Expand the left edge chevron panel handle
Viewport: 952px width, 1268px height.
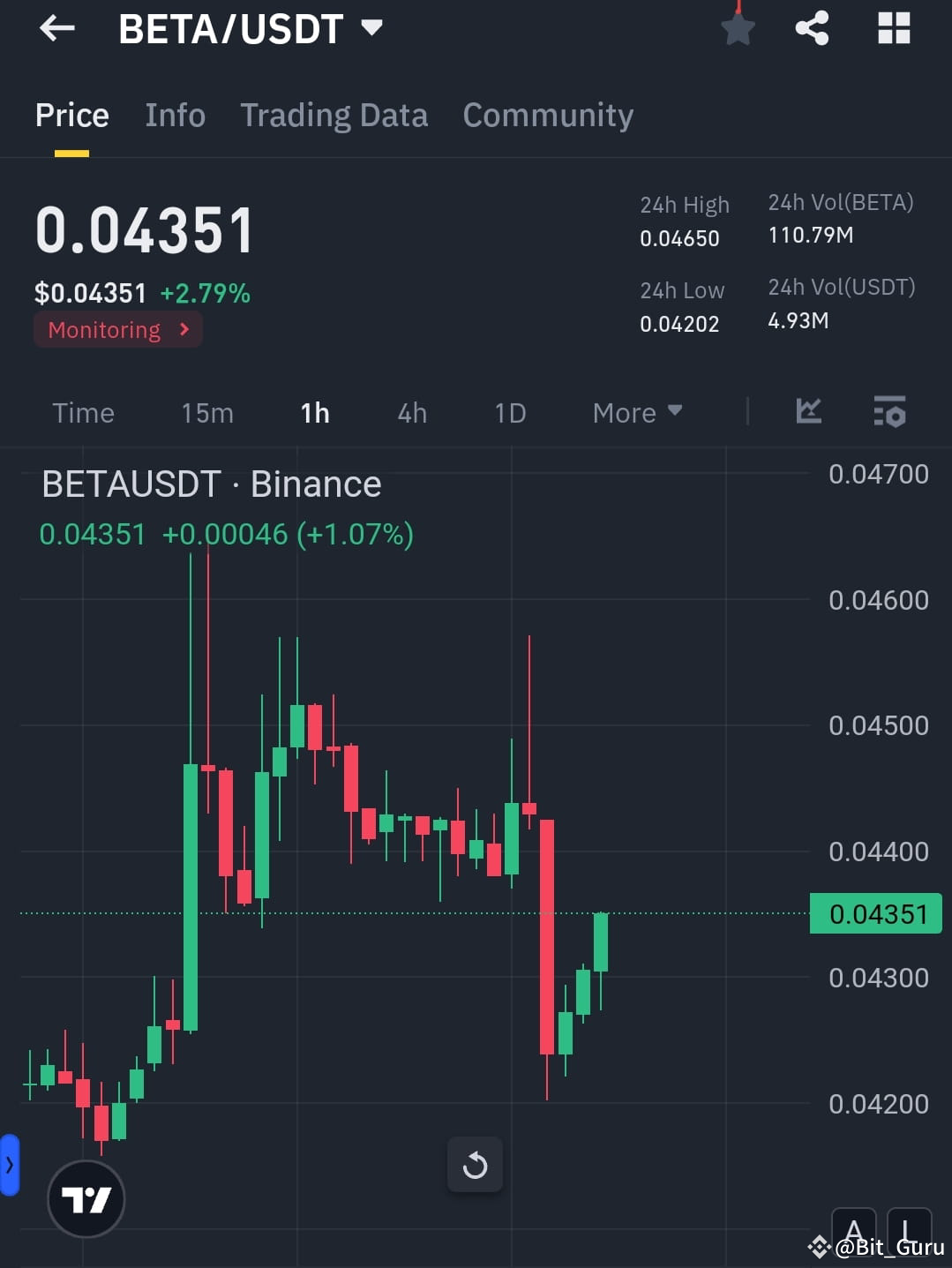tap(9, 1164)
